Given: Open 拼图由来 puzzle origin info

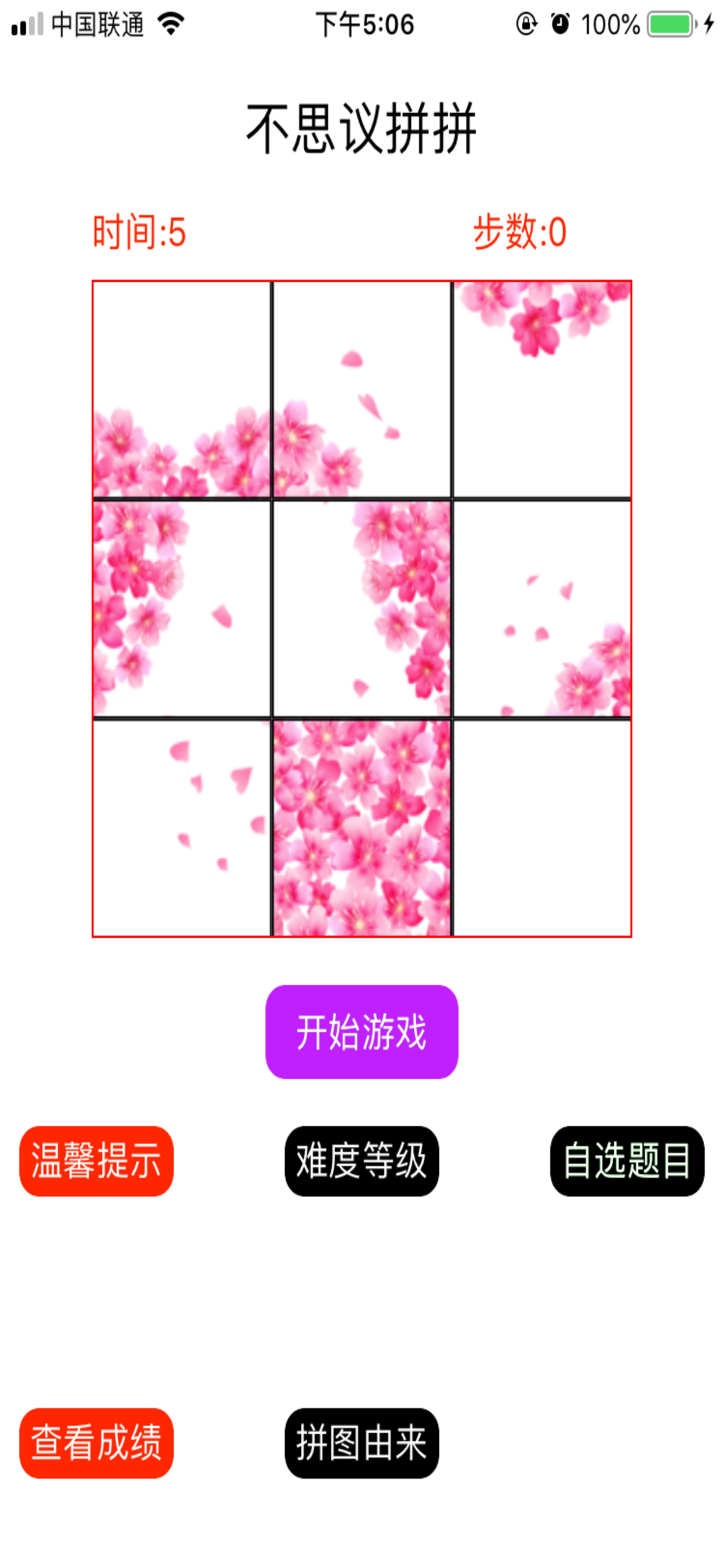Looking at the screenshot, I should click(x=361, y=1443).
